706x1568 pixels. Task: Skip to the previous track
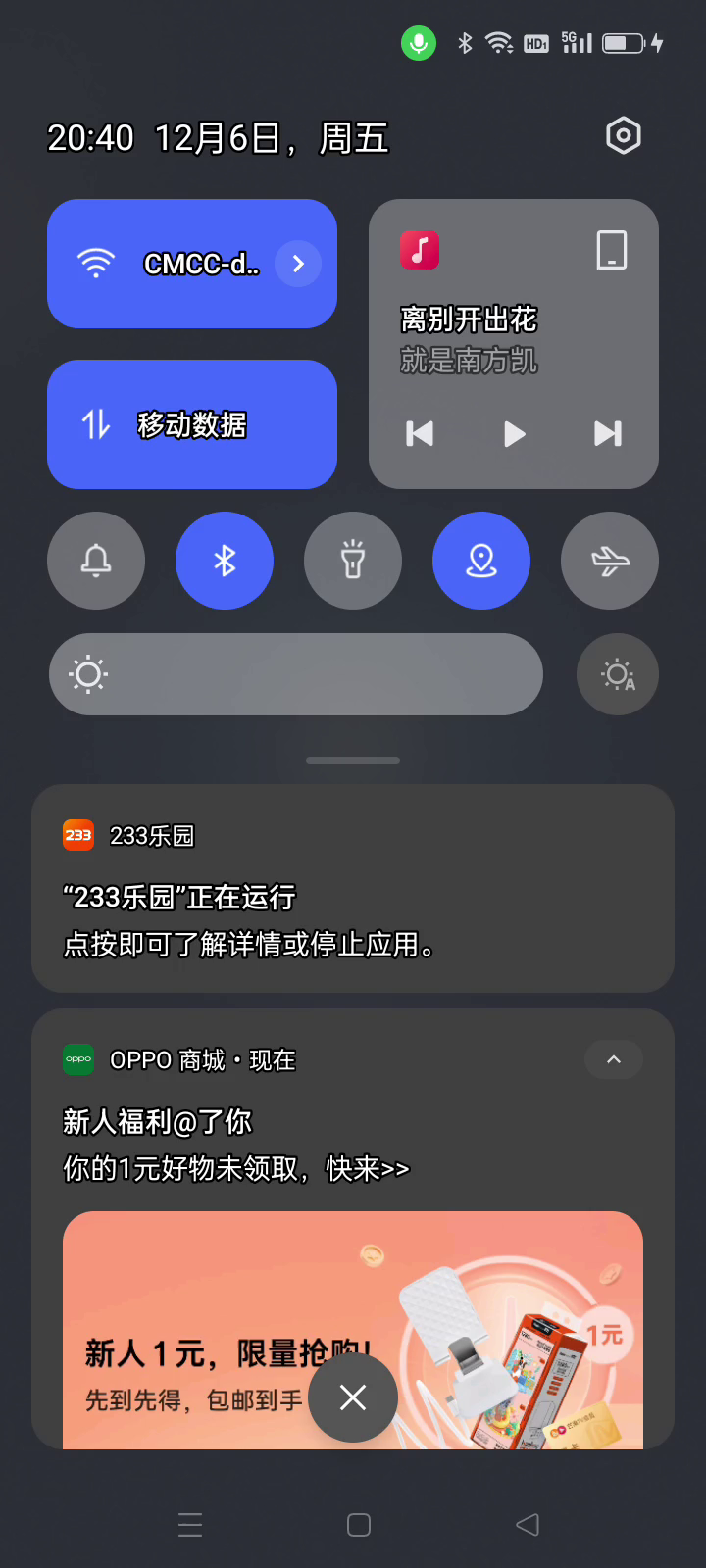coord(420,433)
